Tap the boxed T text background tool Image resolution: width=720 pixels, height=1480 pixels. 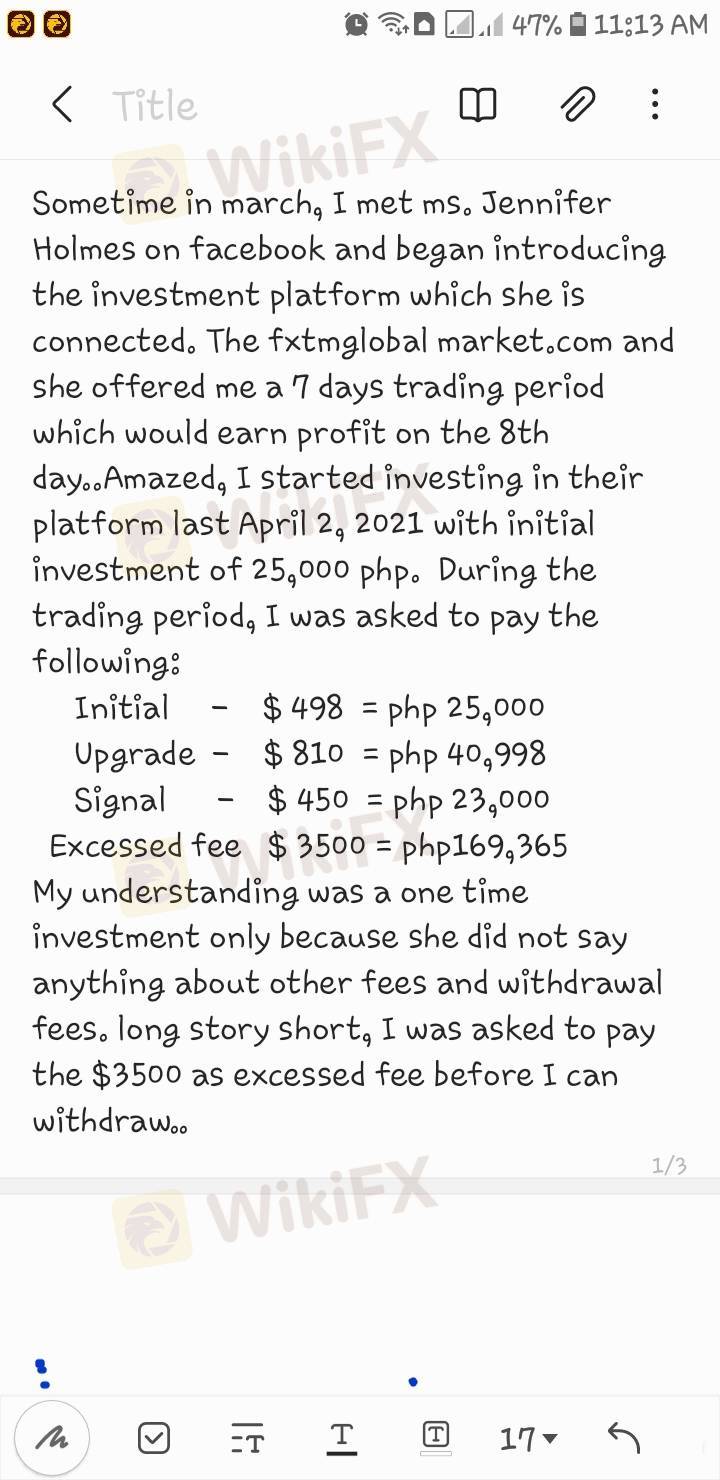(x=435, y=1437)
